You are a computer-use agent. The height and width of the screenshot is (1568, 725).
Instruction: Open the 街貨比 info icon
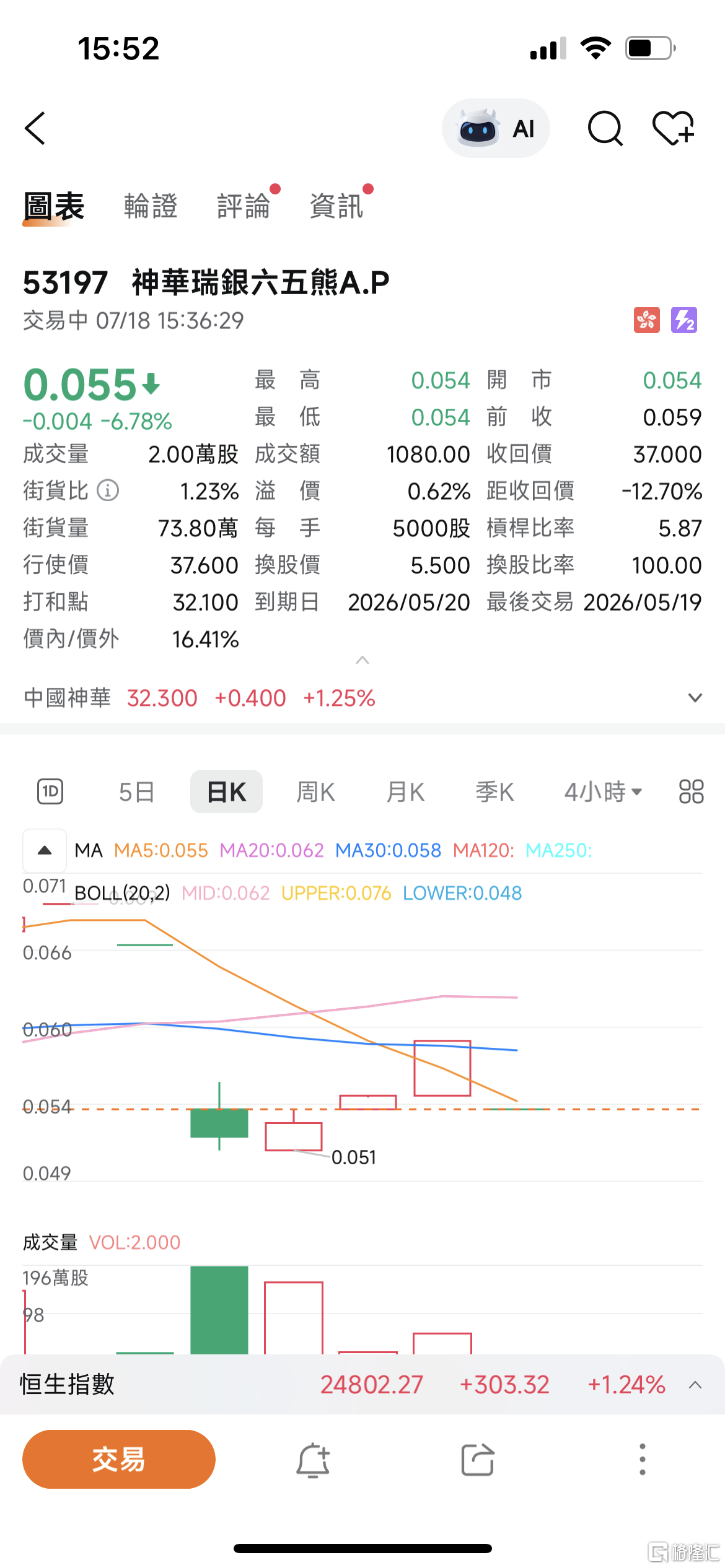pos(108,491)
